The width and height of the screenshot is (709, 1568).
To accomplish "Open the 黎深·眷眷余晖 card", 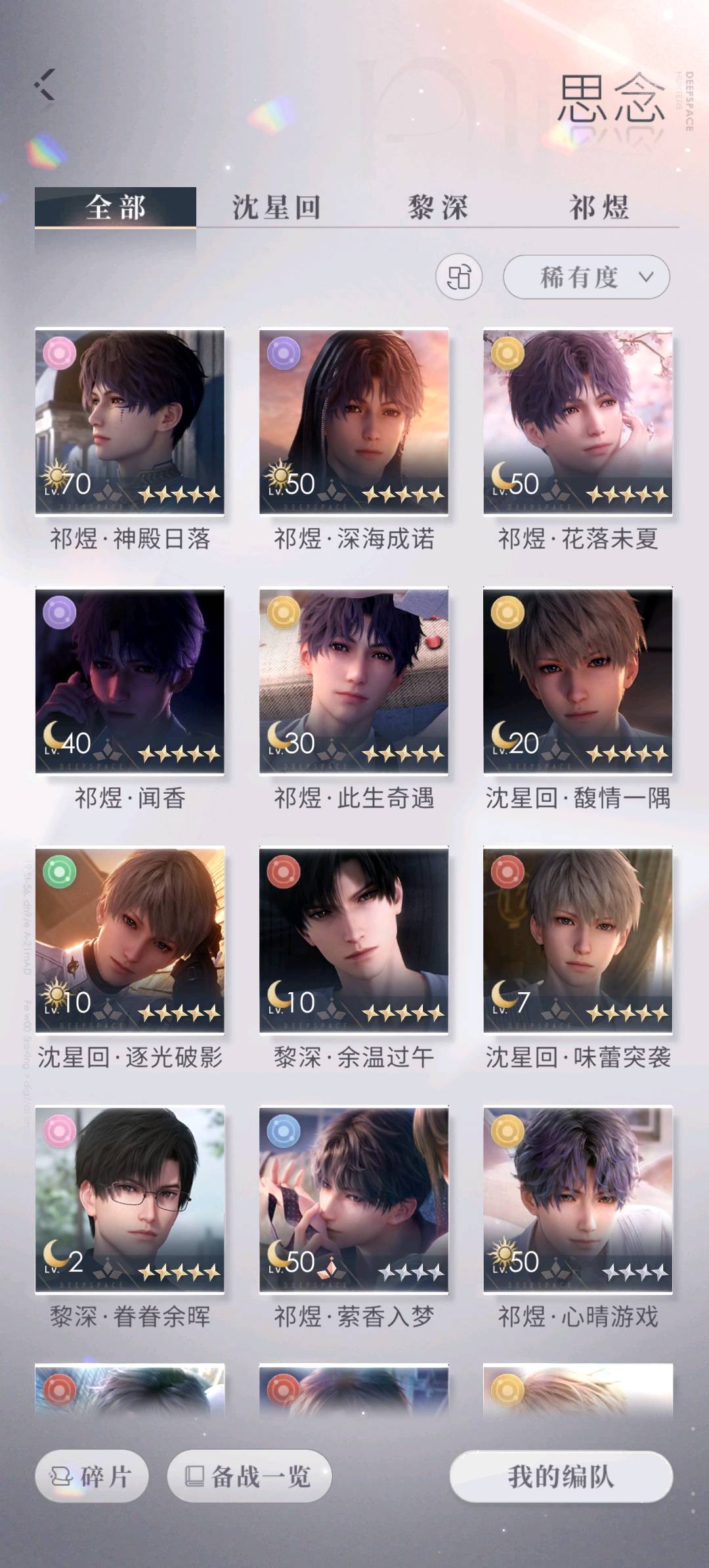I will tap(130, 1199).
